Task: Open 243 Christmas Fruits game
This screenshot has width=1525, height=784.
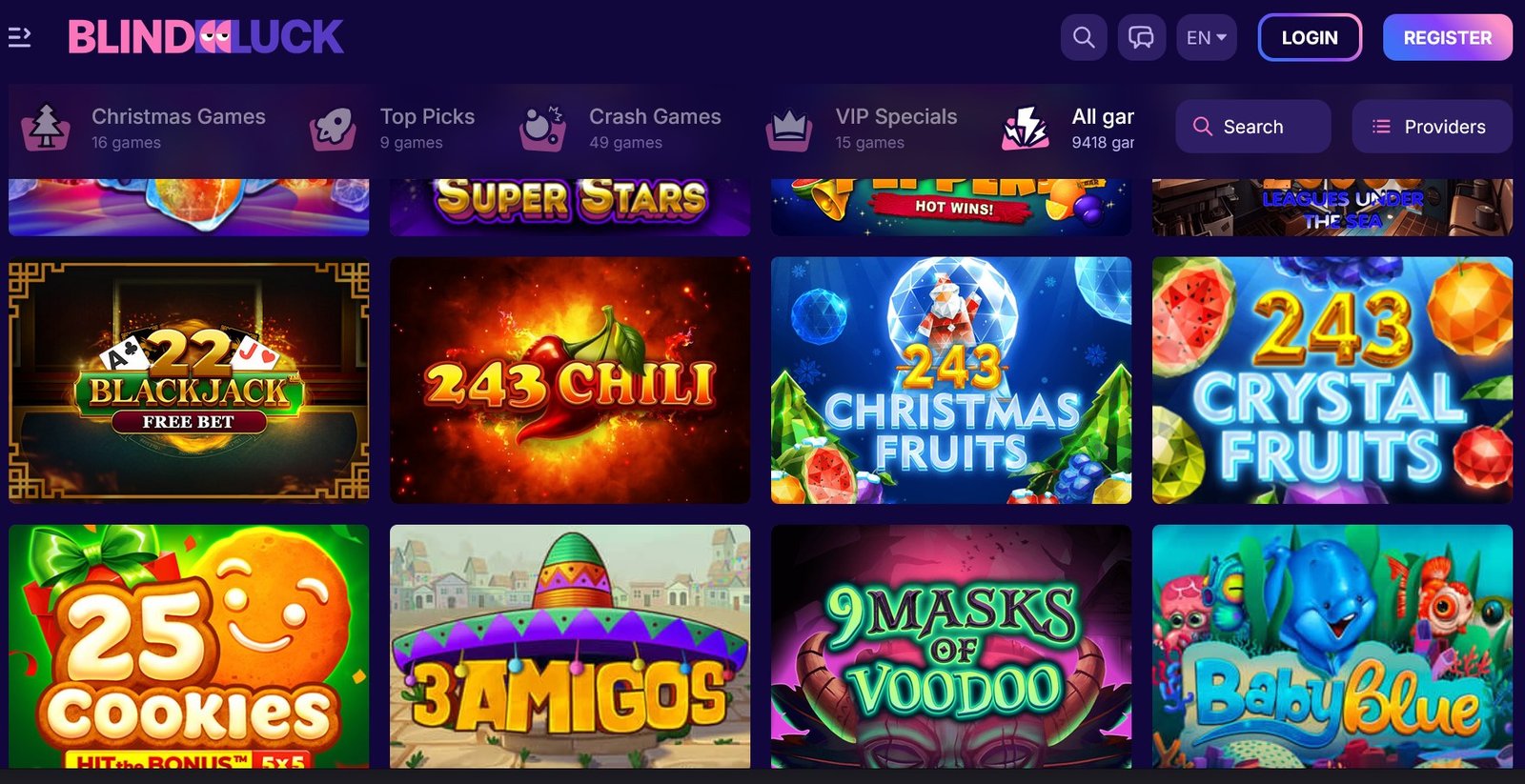Action: click(x=951, y=380)
